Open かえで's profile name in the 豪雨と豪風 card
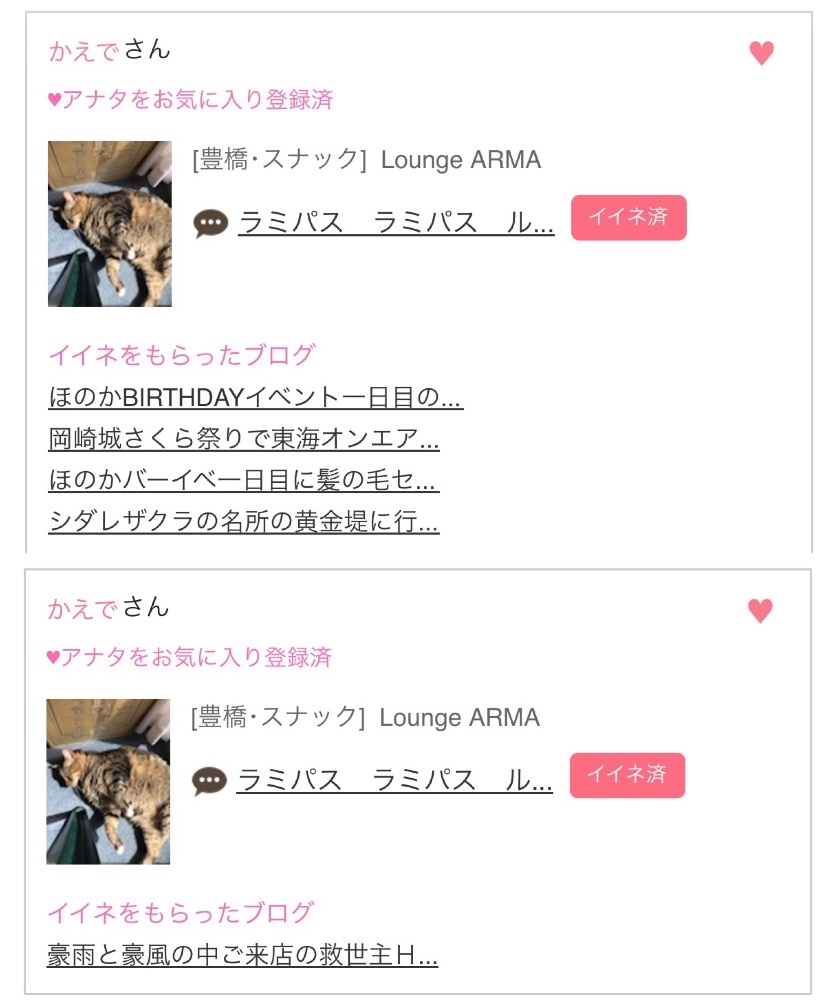 coord(83,608)
